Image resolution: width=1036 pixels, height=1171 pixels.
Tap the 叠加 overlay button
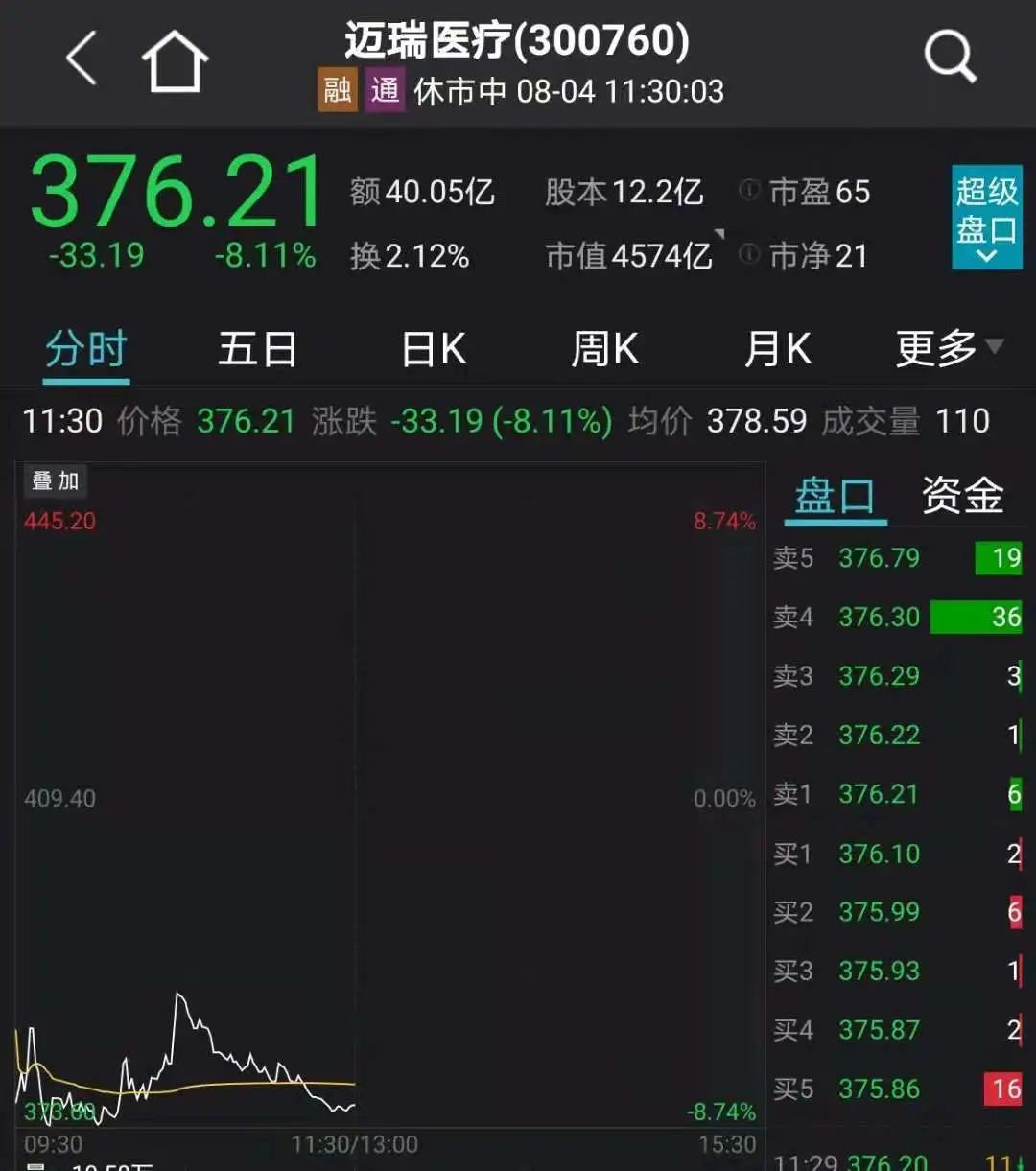56,480
